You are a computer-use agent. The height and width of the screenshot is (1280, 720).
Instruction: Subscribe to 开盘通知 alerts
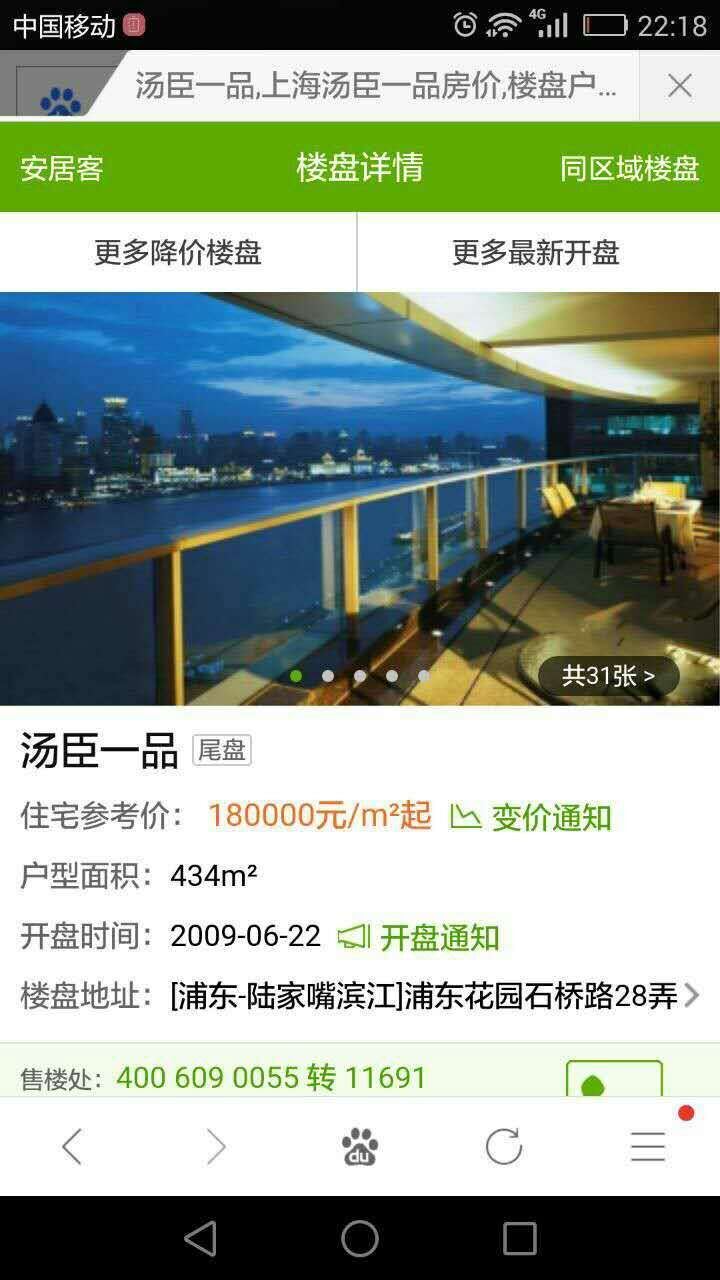click(x=419, y=937)
